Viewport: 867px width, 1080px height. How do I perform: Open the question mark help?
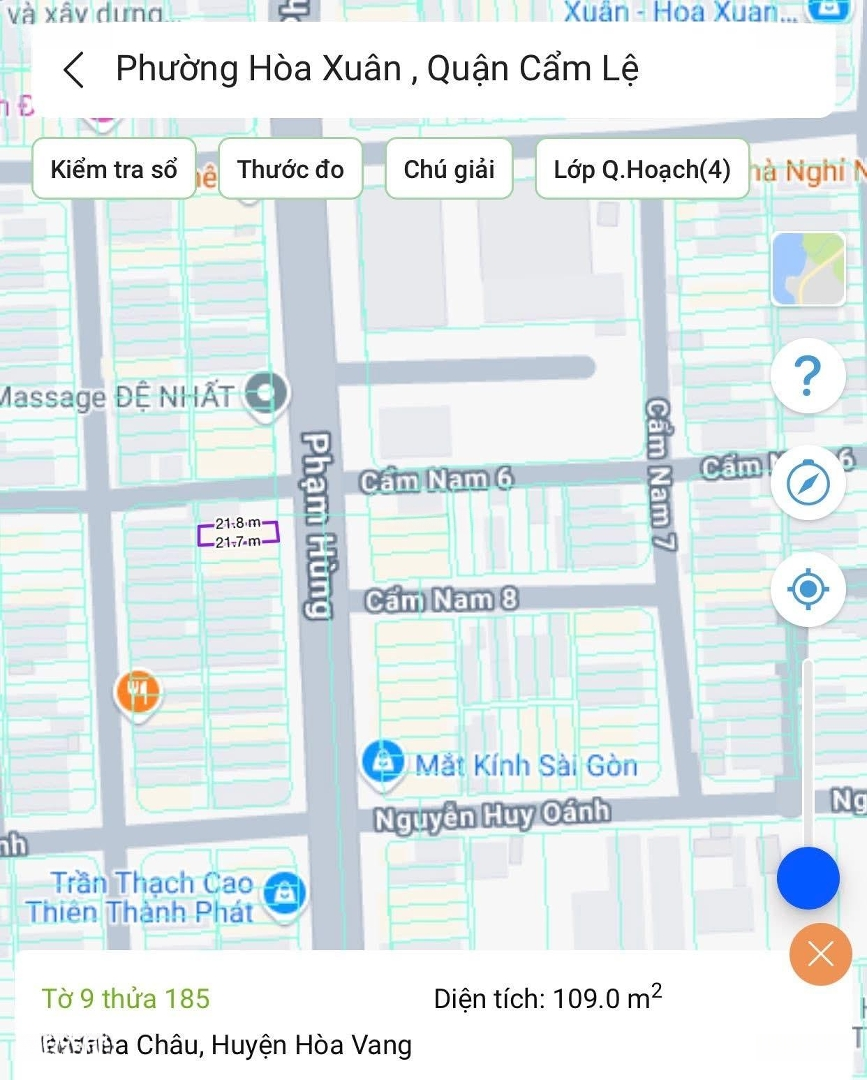808,376
